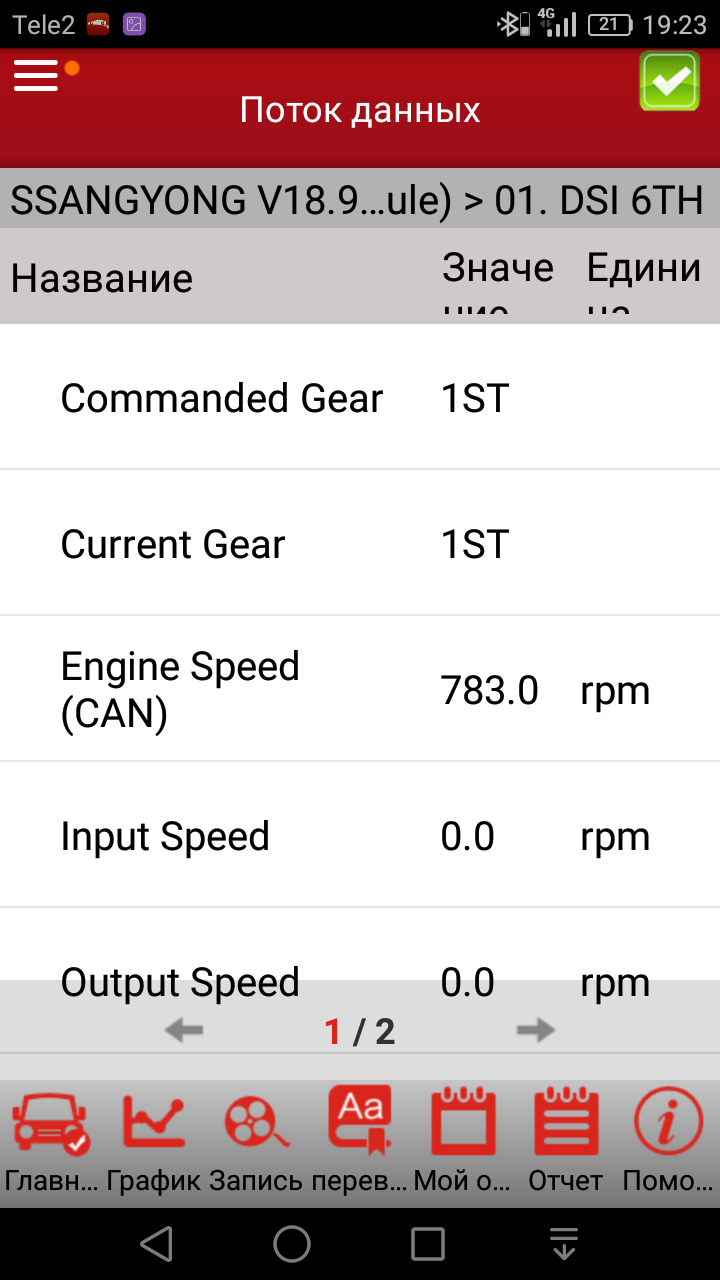Image resolution: width=720 pixels, height=1280 pixels.
Task: Tap the green checkmark button
Action: coord(670,80)
